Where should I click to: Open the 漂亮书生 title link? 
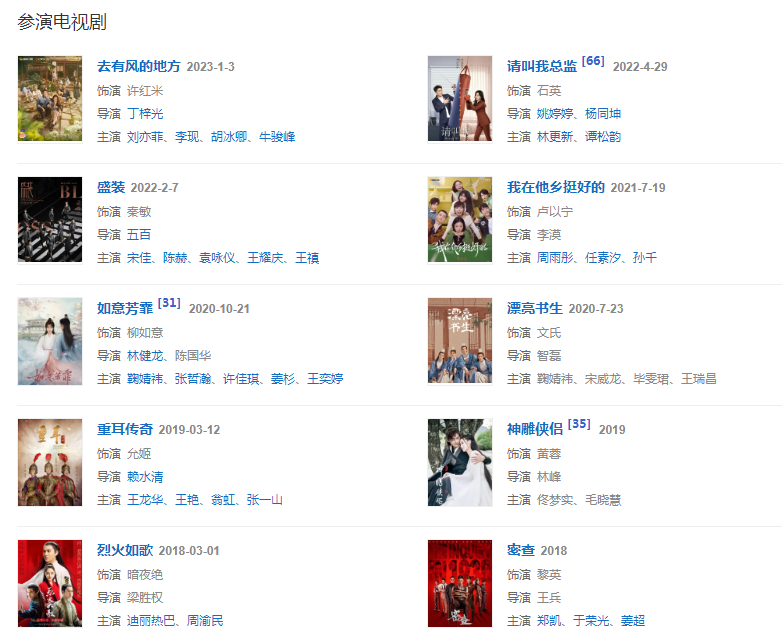[x=535, y=309]
